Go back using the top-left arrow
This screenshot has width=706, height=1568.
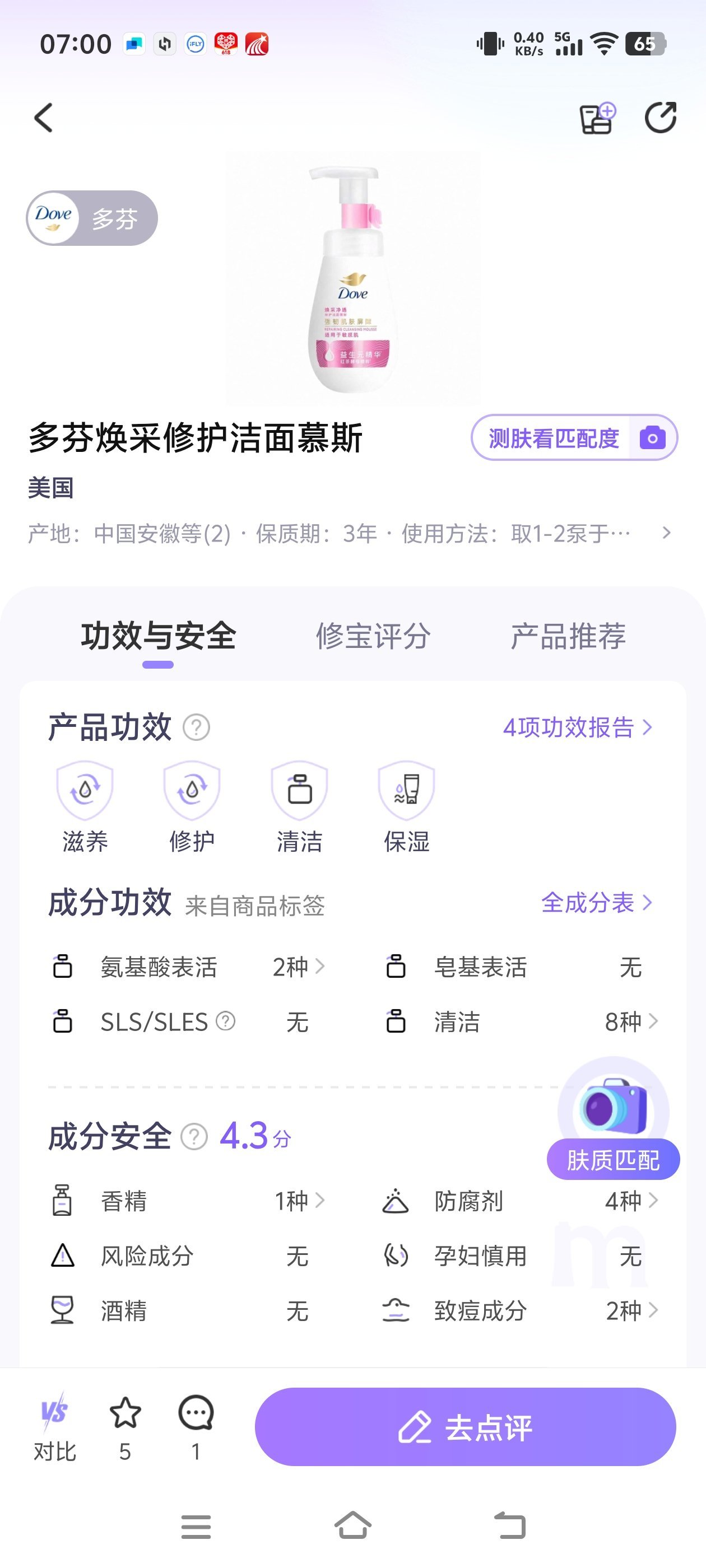click(44, 118)
